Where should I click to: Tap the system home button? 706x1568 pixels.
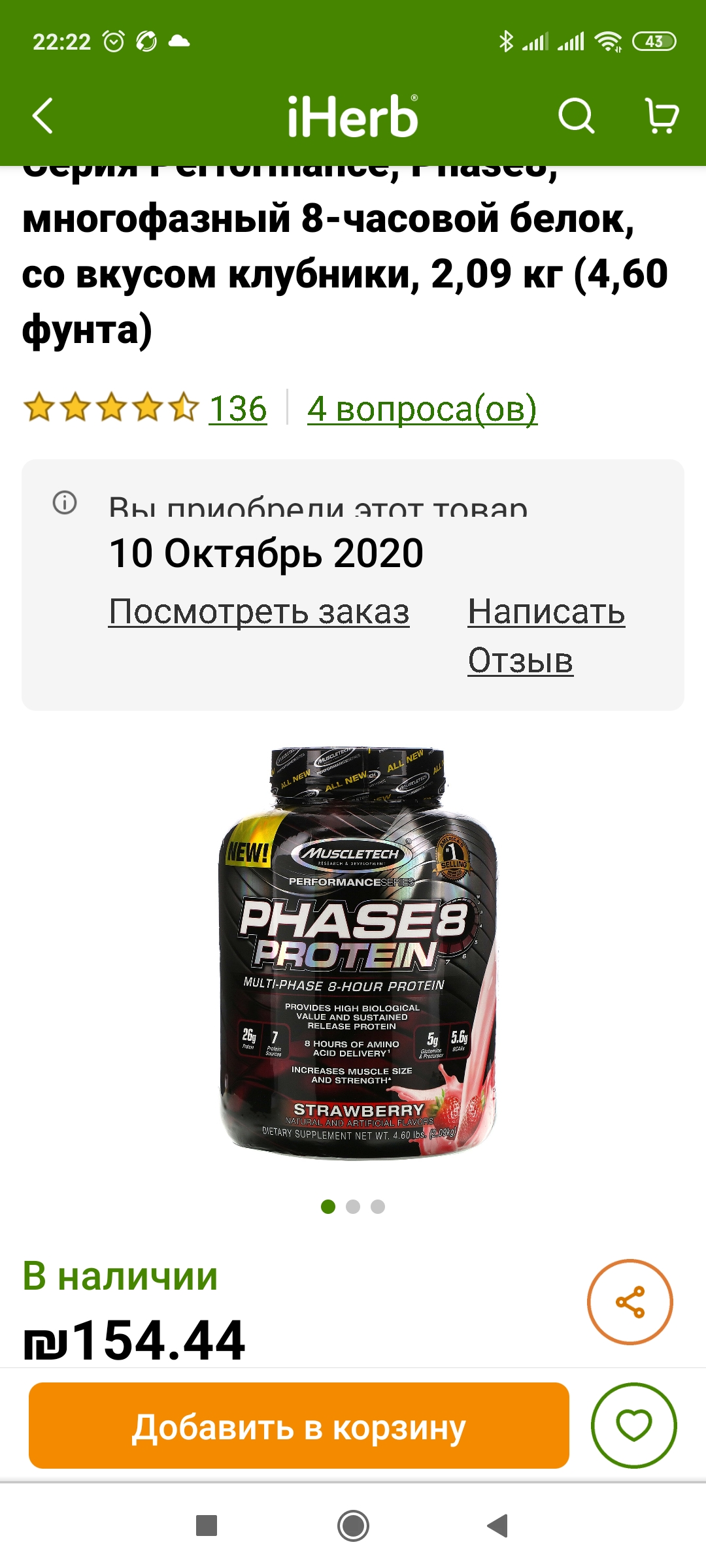353,1526
